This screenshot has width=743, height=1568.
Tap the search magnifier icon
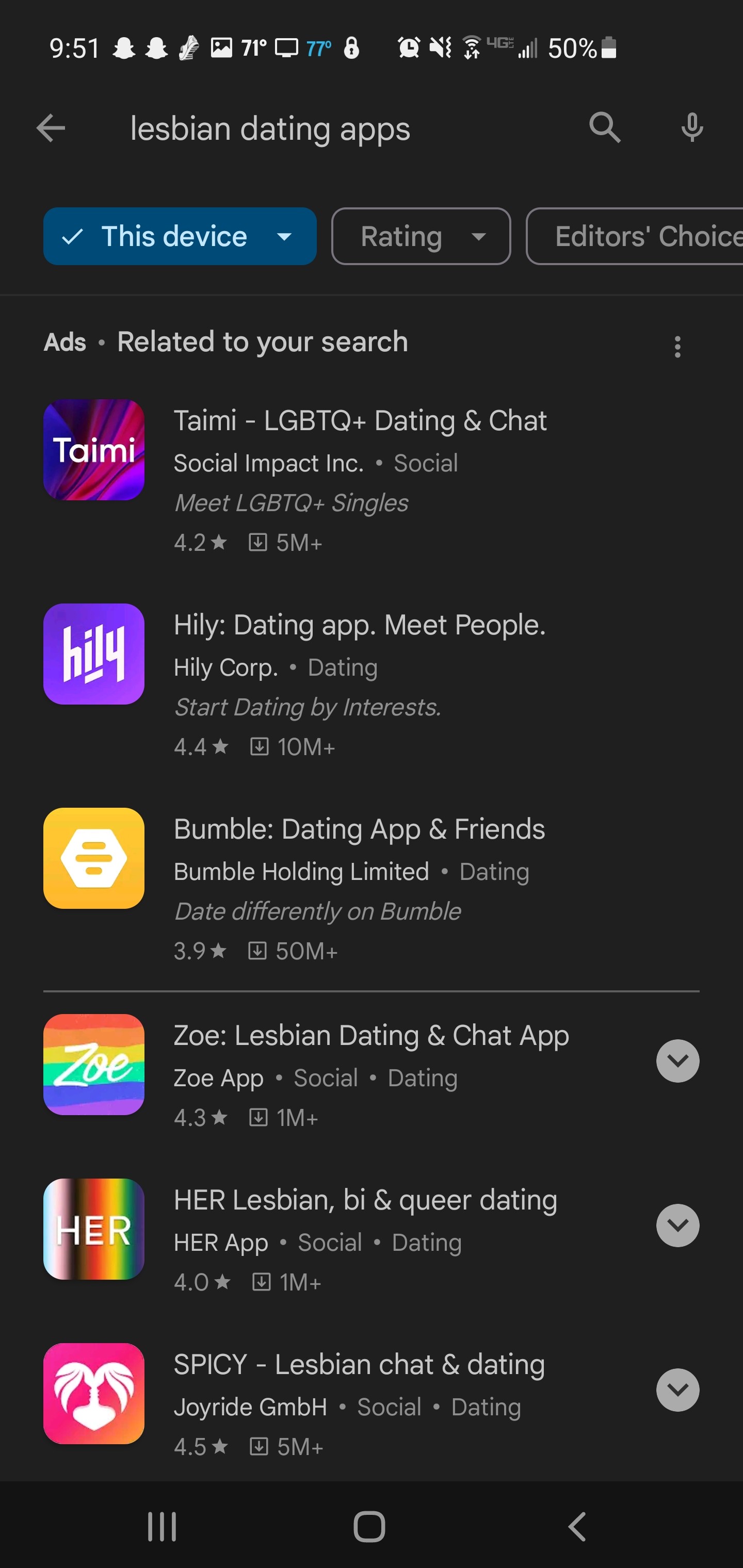point(604,128)
